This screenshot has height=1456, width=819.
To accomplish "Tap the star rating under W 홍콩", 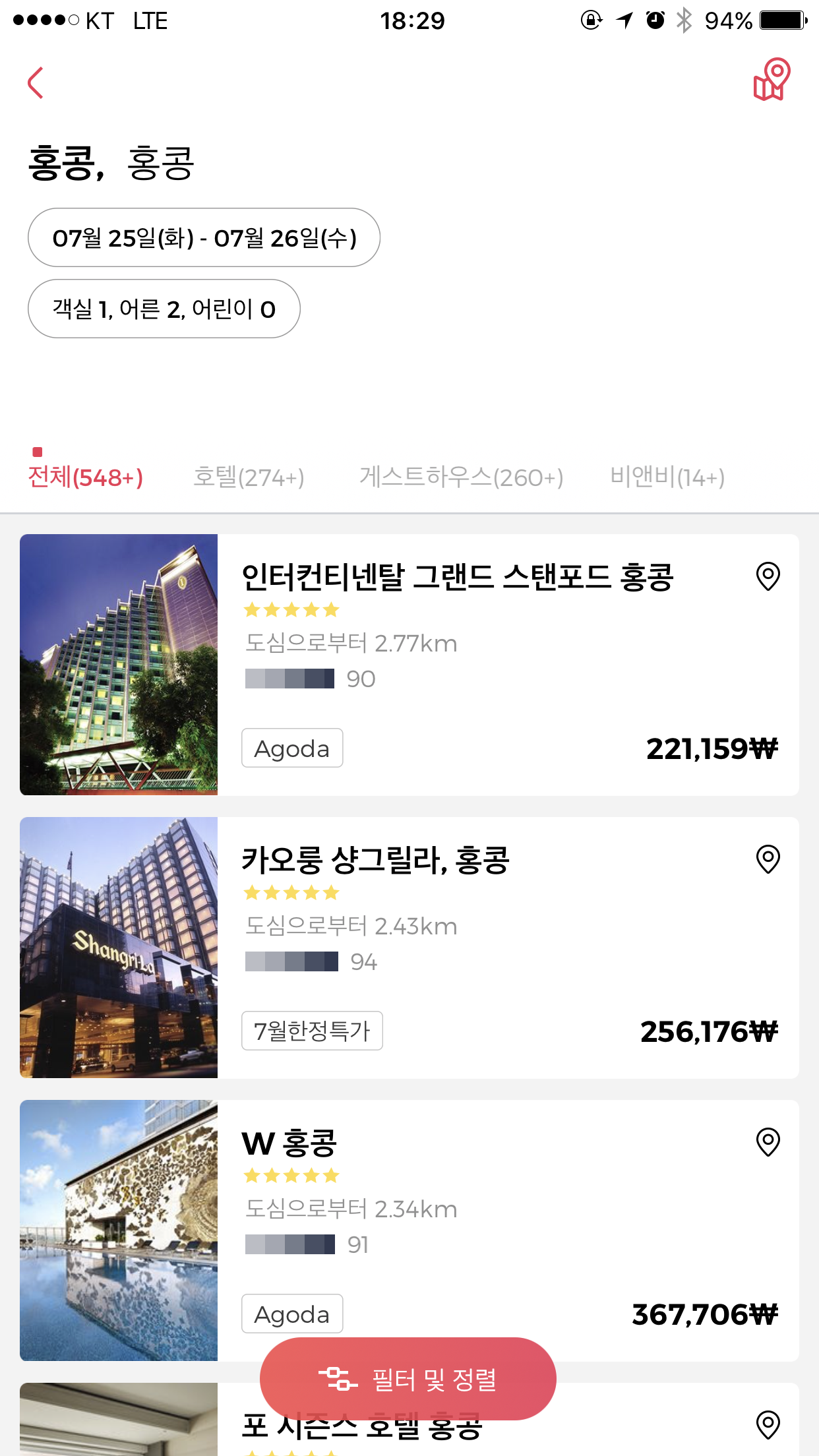I will pyautogui.click(x=290, y=1174).
